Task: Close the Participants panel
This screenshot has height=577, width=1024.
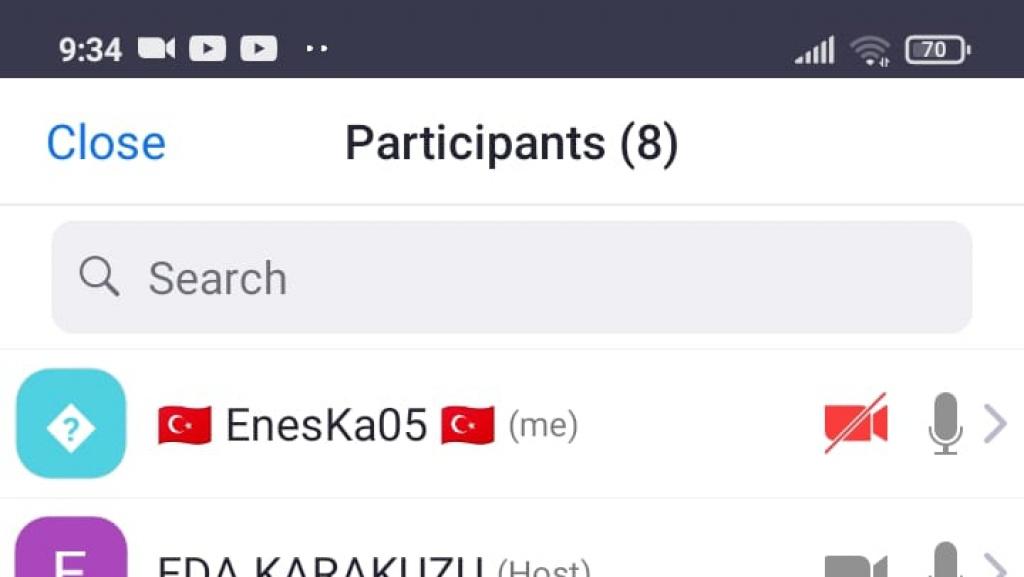Action: point(106,143)
